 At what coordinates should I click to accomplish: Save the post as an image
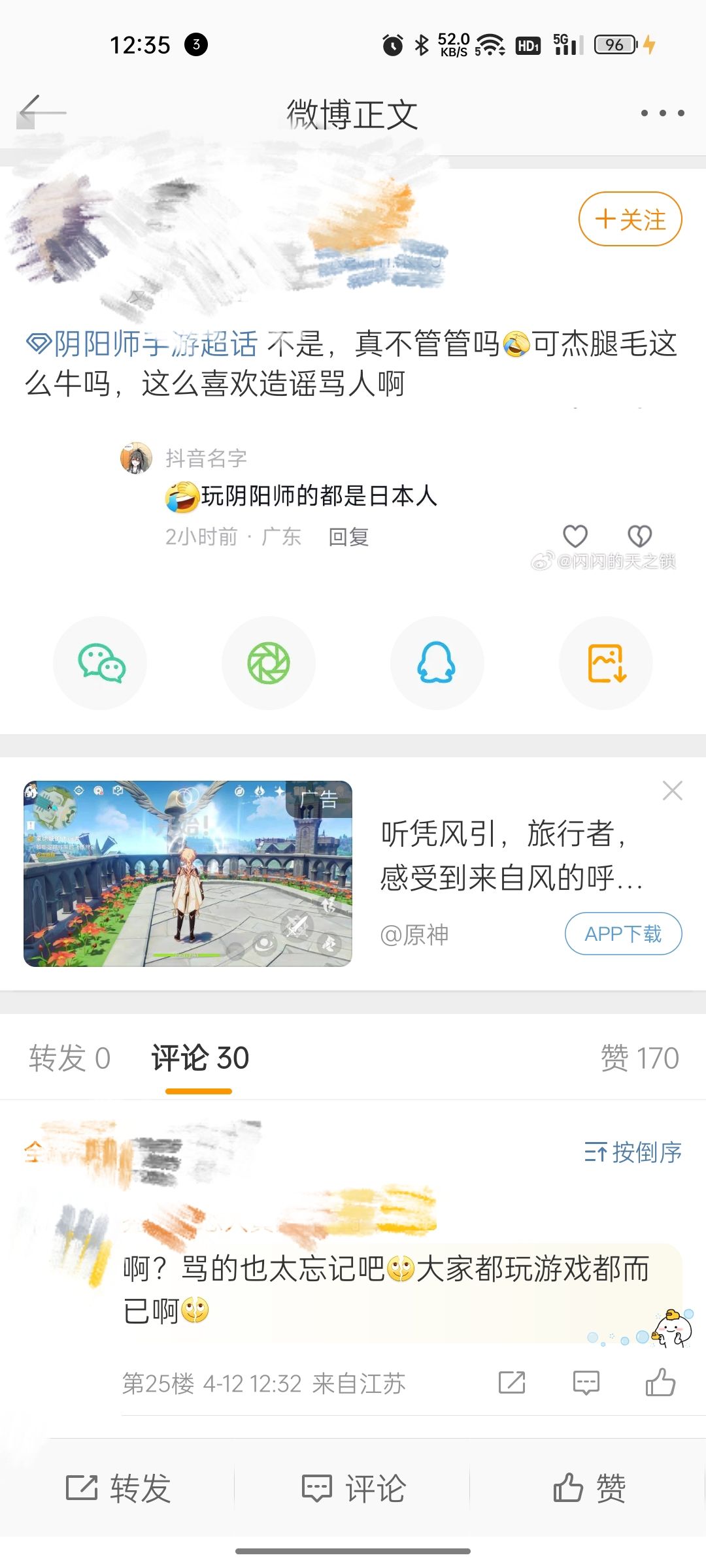click(x=605, y=662)
